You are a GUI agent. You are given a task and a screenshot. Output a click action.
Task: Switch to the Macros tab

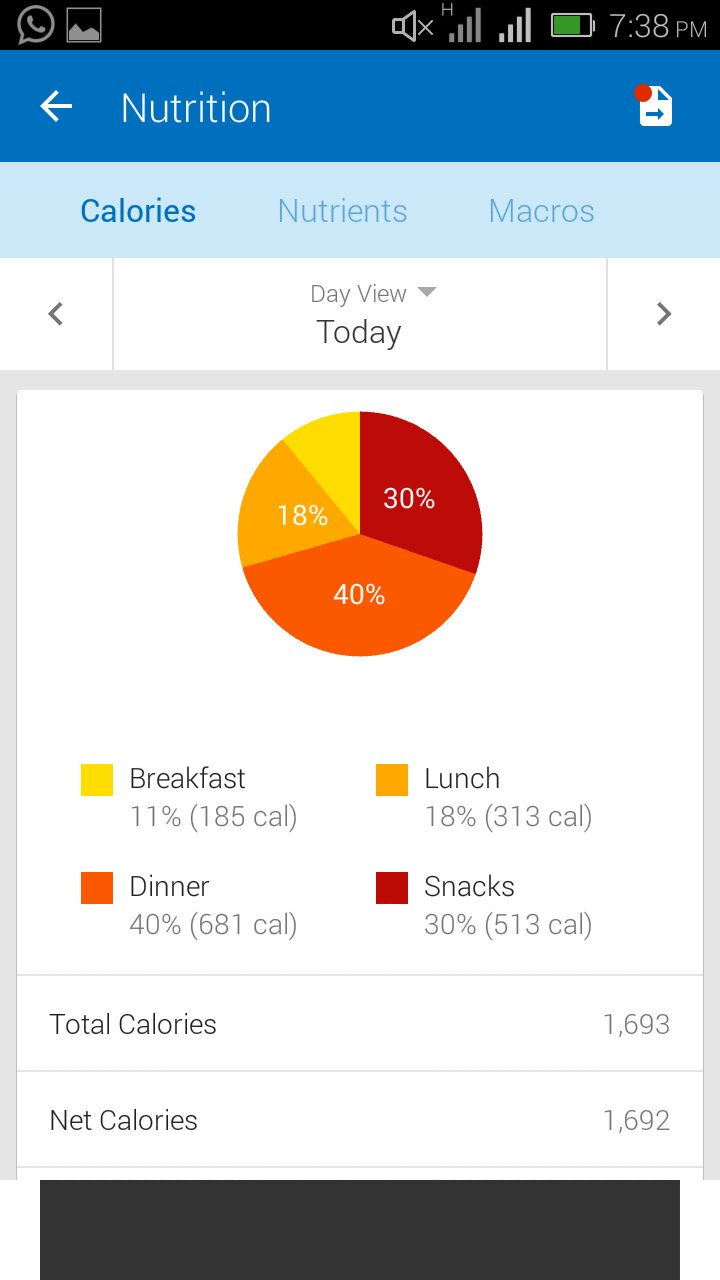point(541,211)
